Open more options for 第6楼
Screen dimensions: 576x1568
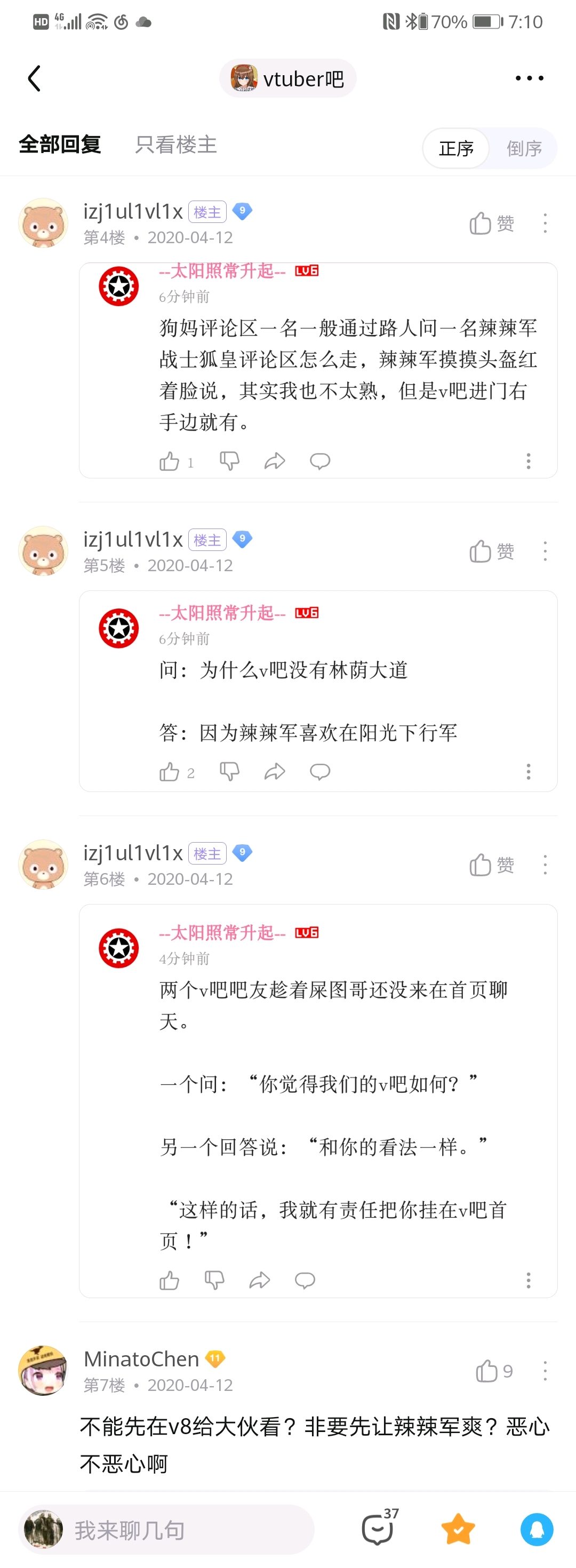(x=545, y=865)
